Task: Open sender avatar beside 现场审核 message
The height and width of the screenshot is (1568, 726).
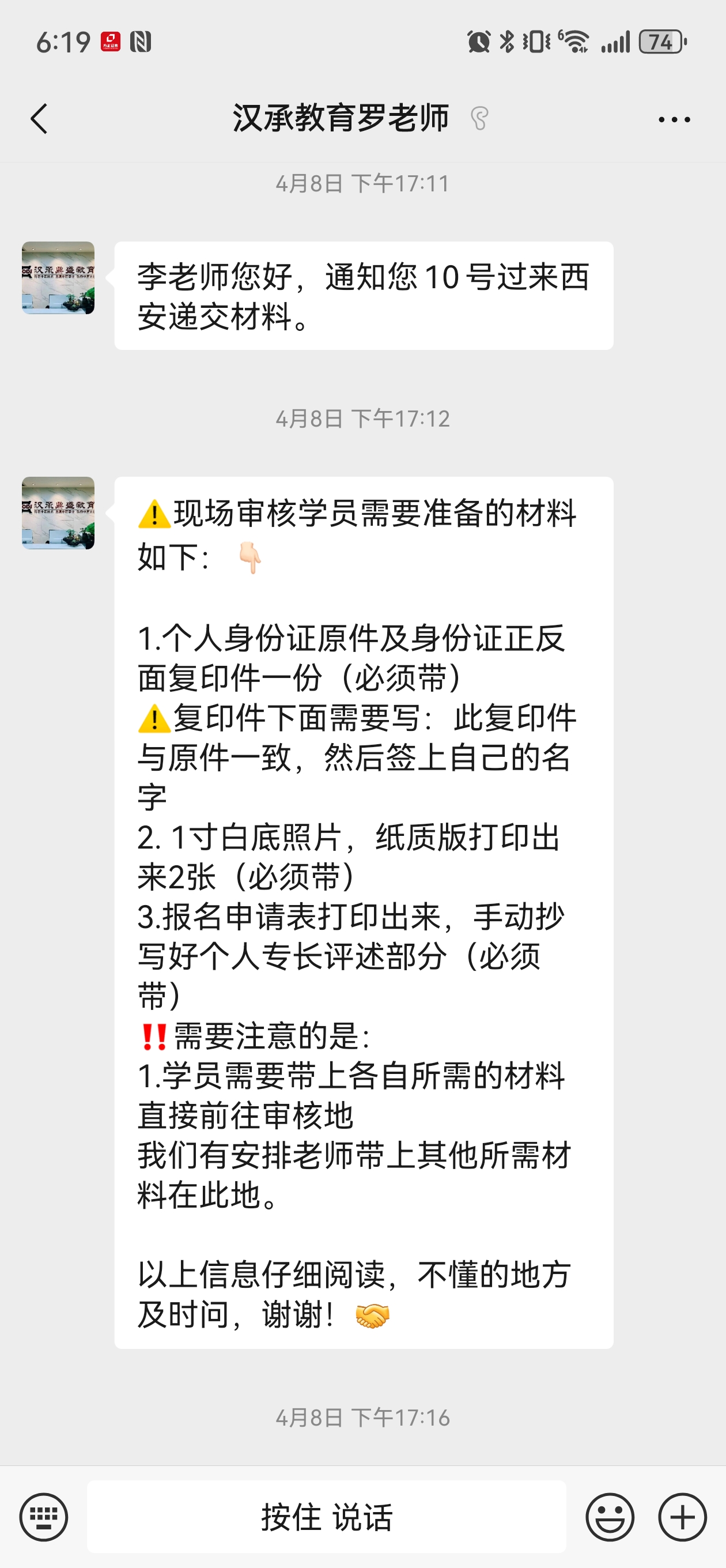Action: 58,512
